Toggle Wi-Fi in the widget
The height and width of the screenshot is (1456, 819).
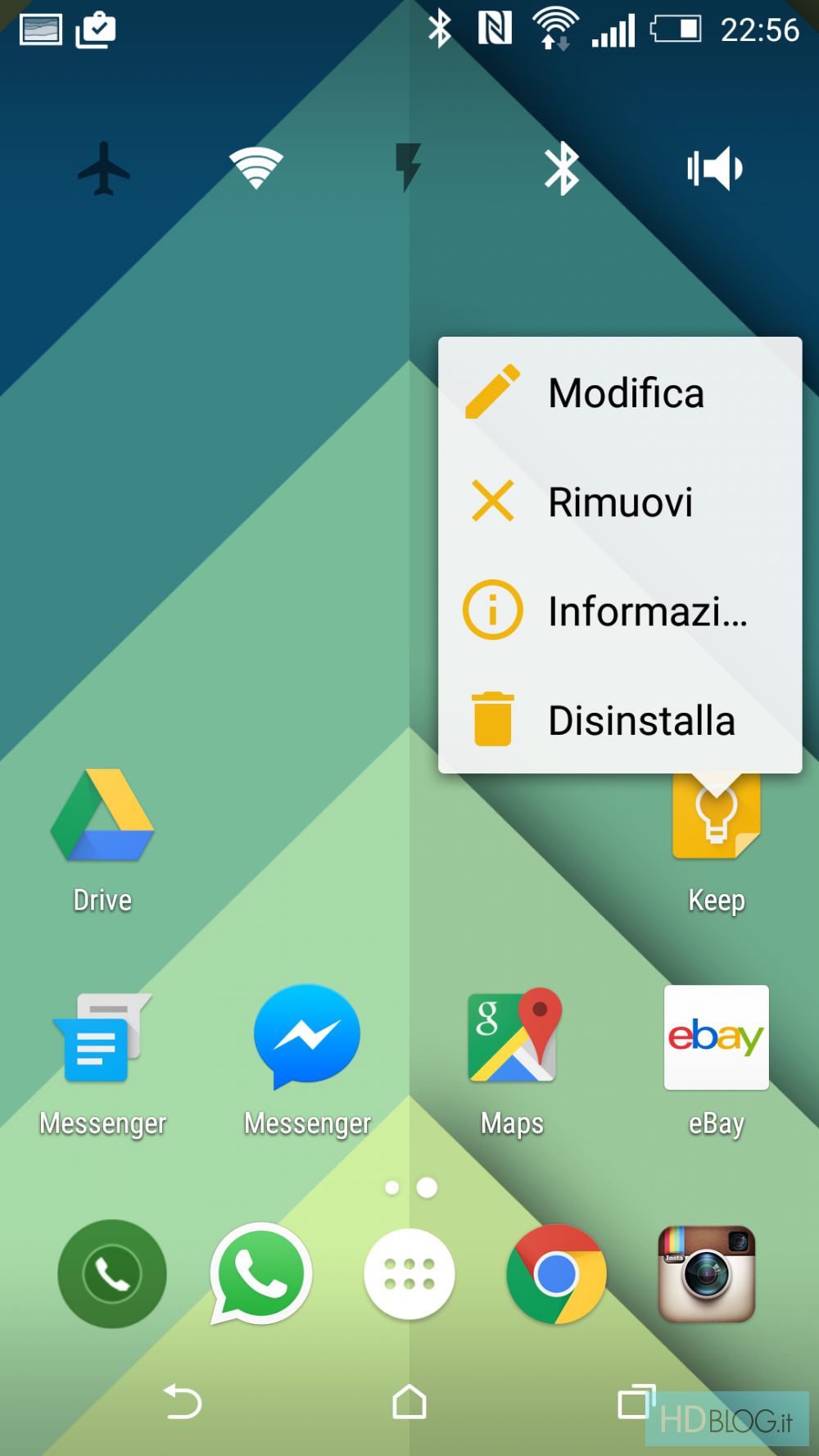coord(256,168)
